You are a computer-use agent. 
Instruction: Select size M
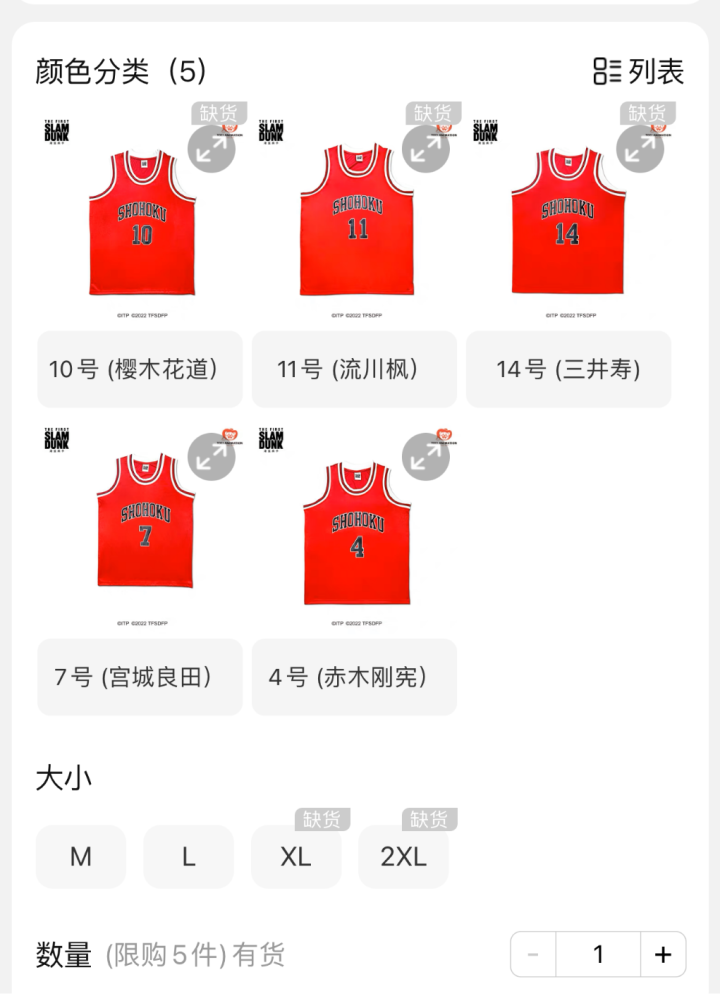click(81, 857)
